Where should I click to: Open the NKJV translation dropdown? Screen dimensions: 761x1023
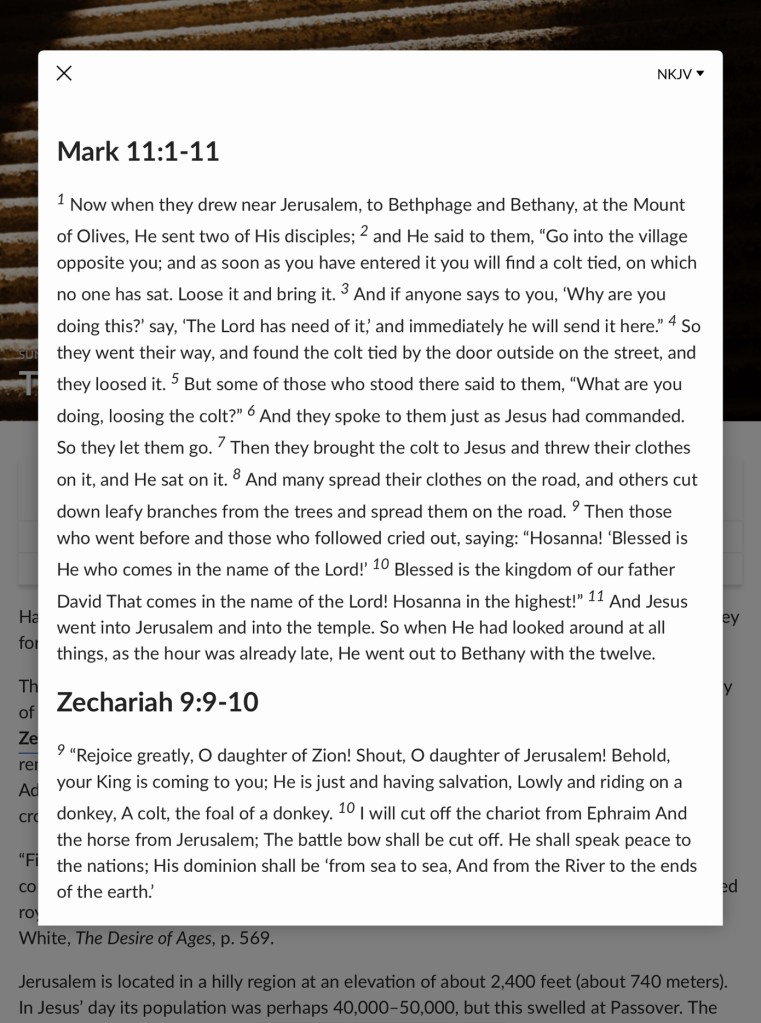[x=680, y=74]
